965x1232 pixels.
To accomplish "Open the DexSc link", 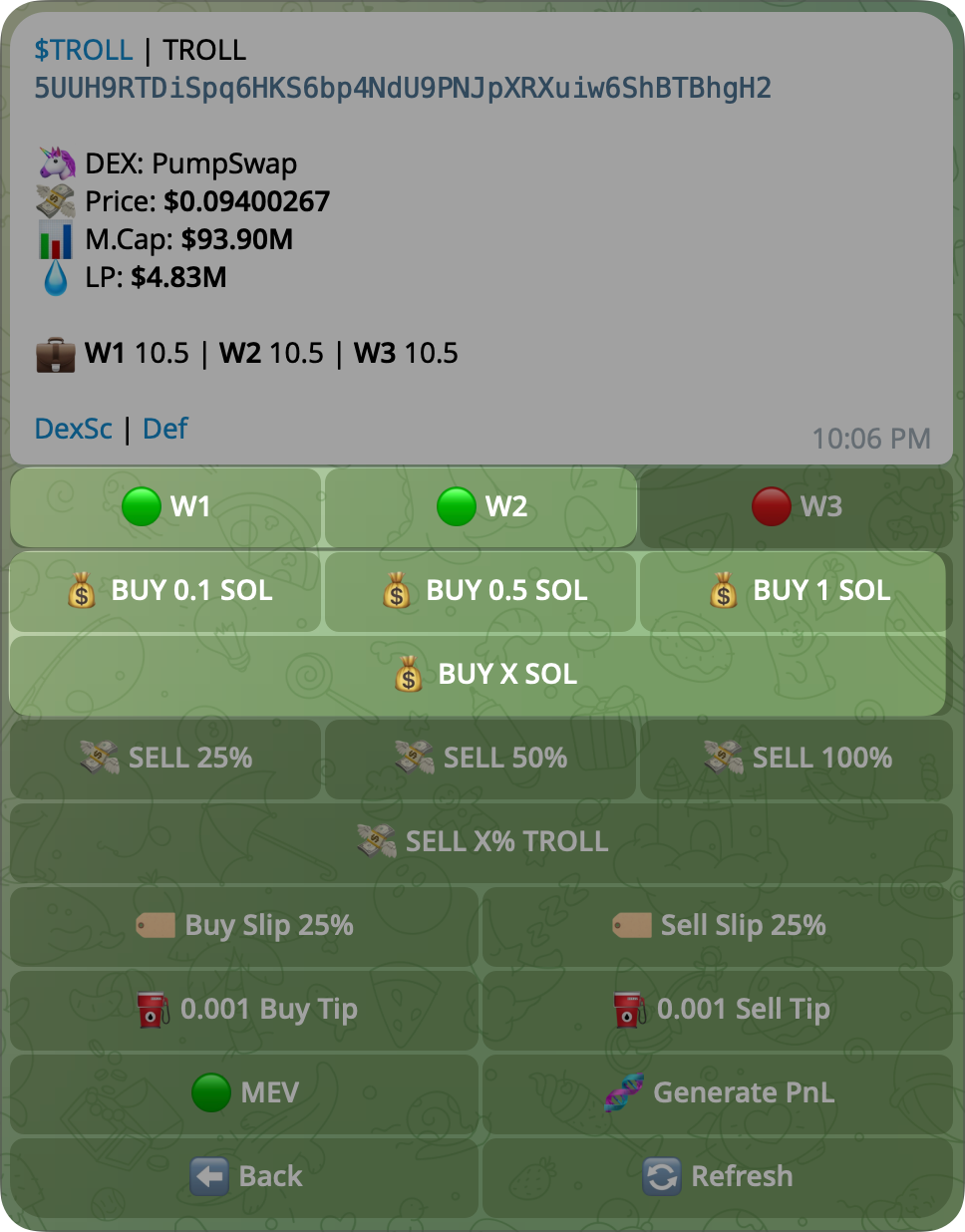I will (73, 429).
